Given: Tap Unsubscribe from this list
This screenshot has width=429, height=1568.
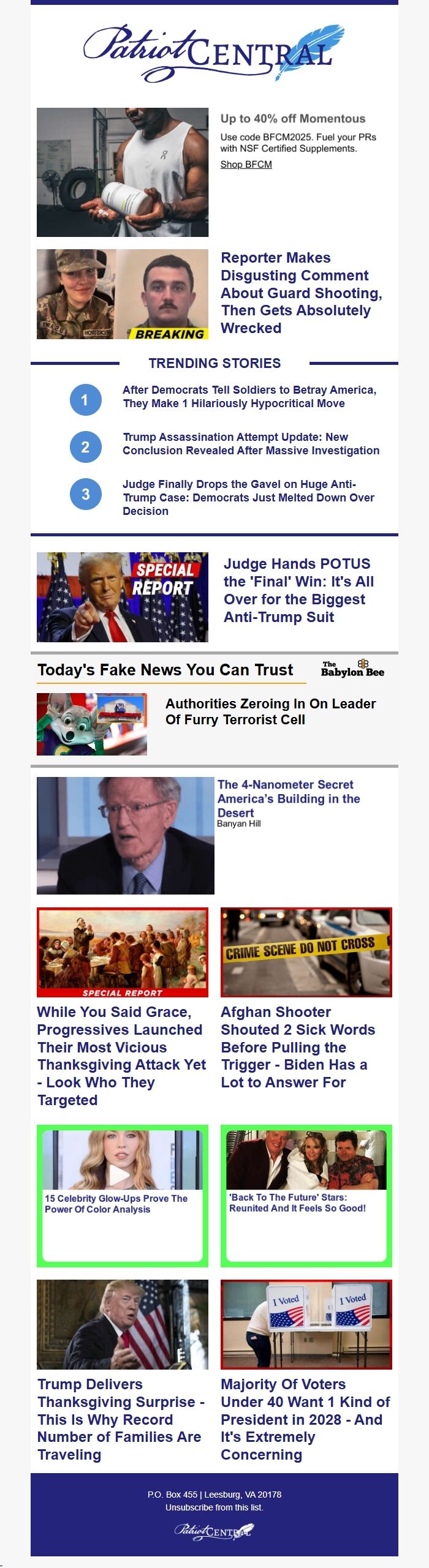Looking at the screenshot, I should pos(214,1507).
